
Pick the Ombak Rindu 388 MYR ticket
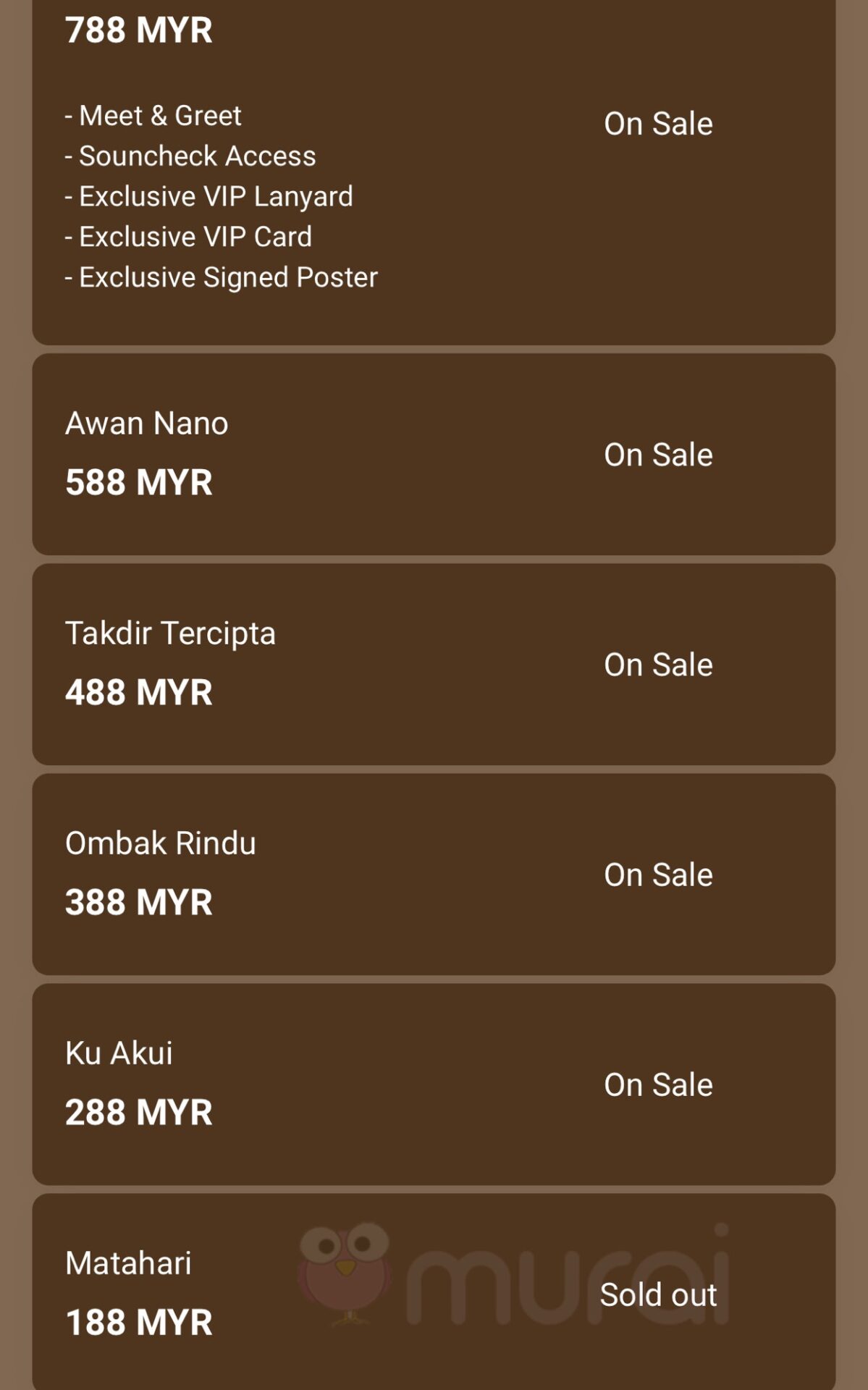[x=434, y=874]
